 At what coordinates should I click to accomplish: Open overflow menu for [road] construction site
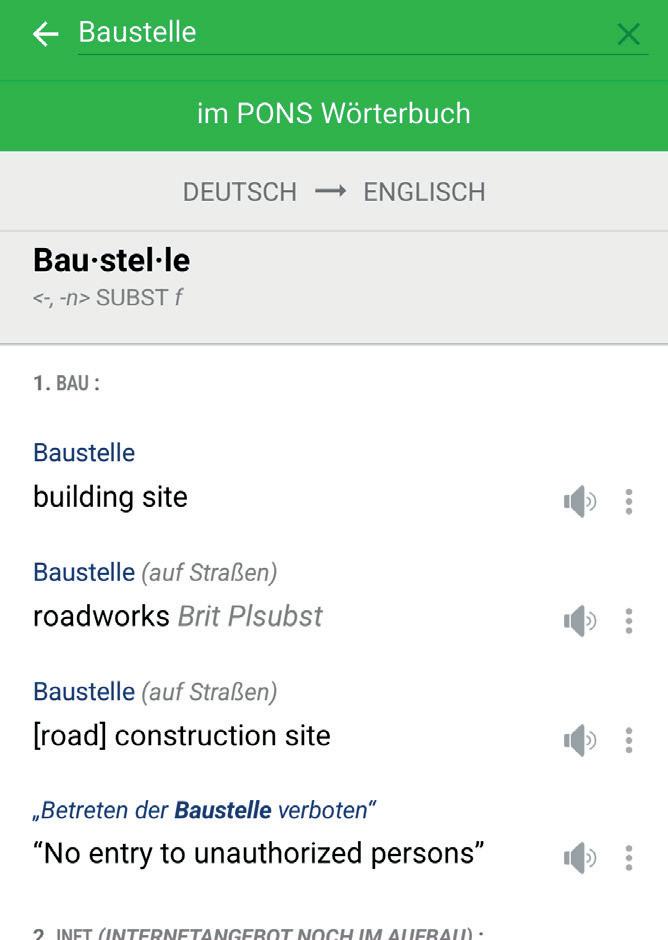(x=629, y=740)
